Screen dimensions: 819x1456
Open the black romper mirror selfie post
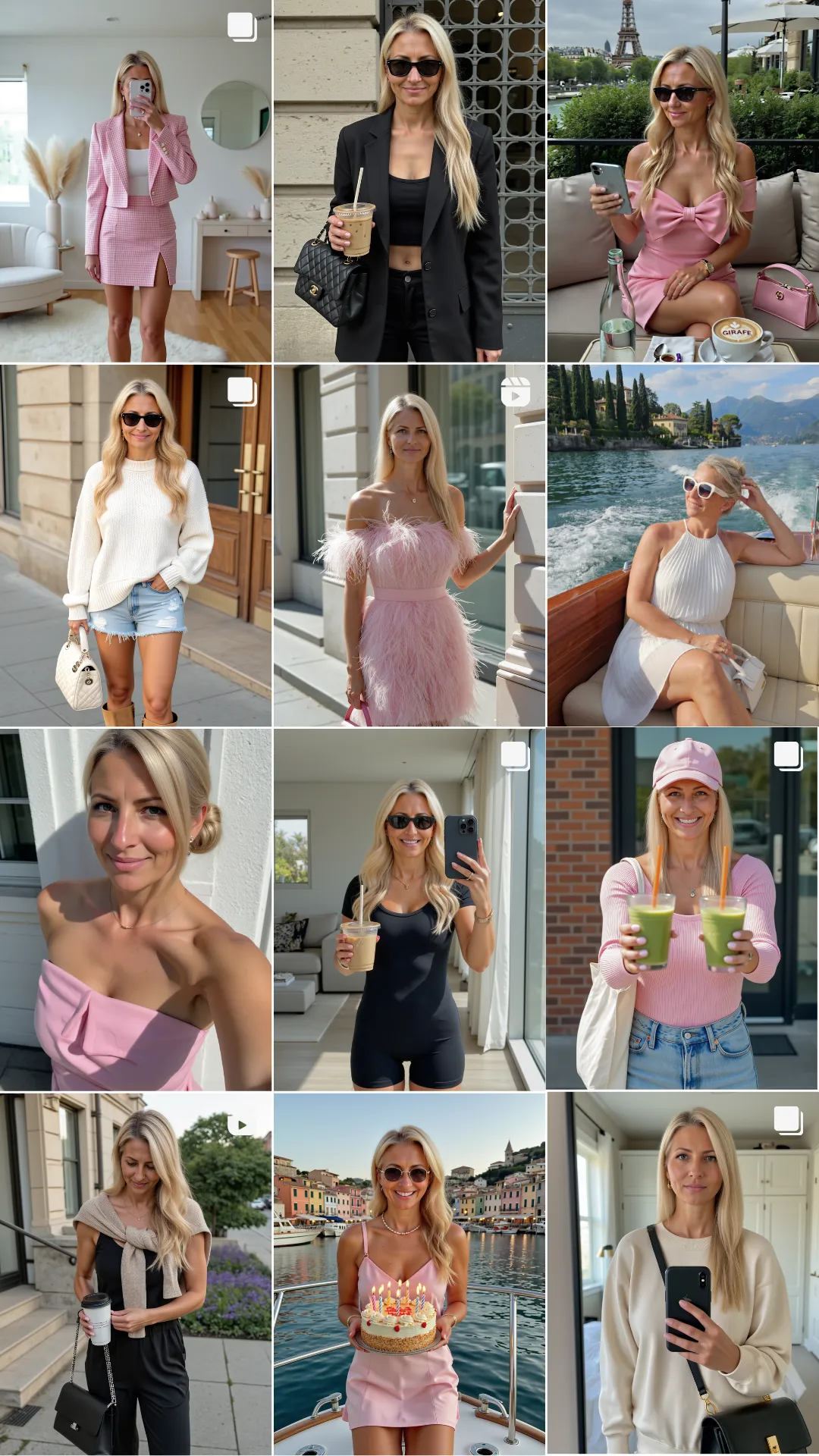(x=409, y=909)
